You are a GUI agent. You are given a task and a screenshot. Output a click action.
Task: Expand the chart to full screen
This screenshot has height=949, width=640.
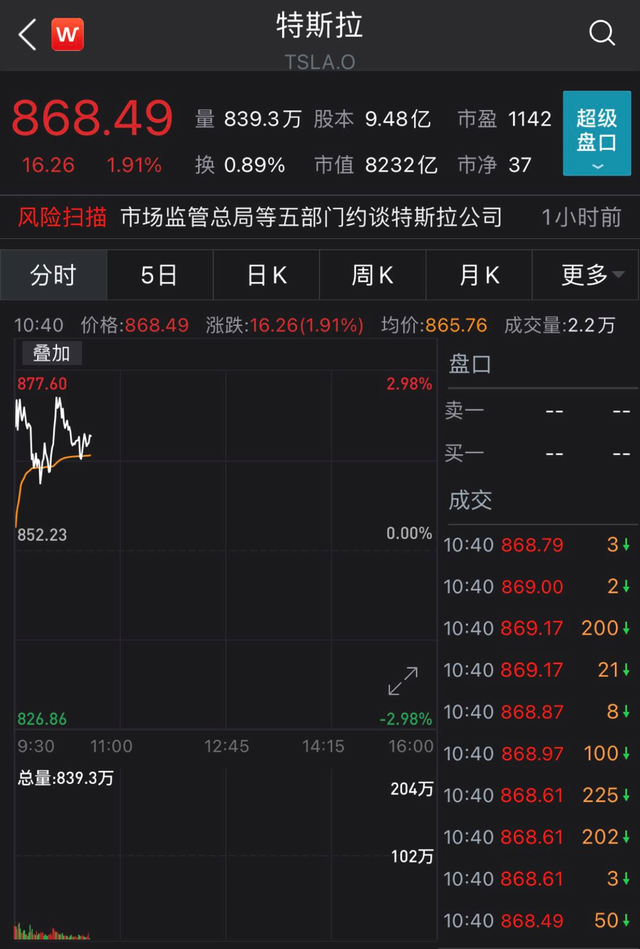pos(403,682)
